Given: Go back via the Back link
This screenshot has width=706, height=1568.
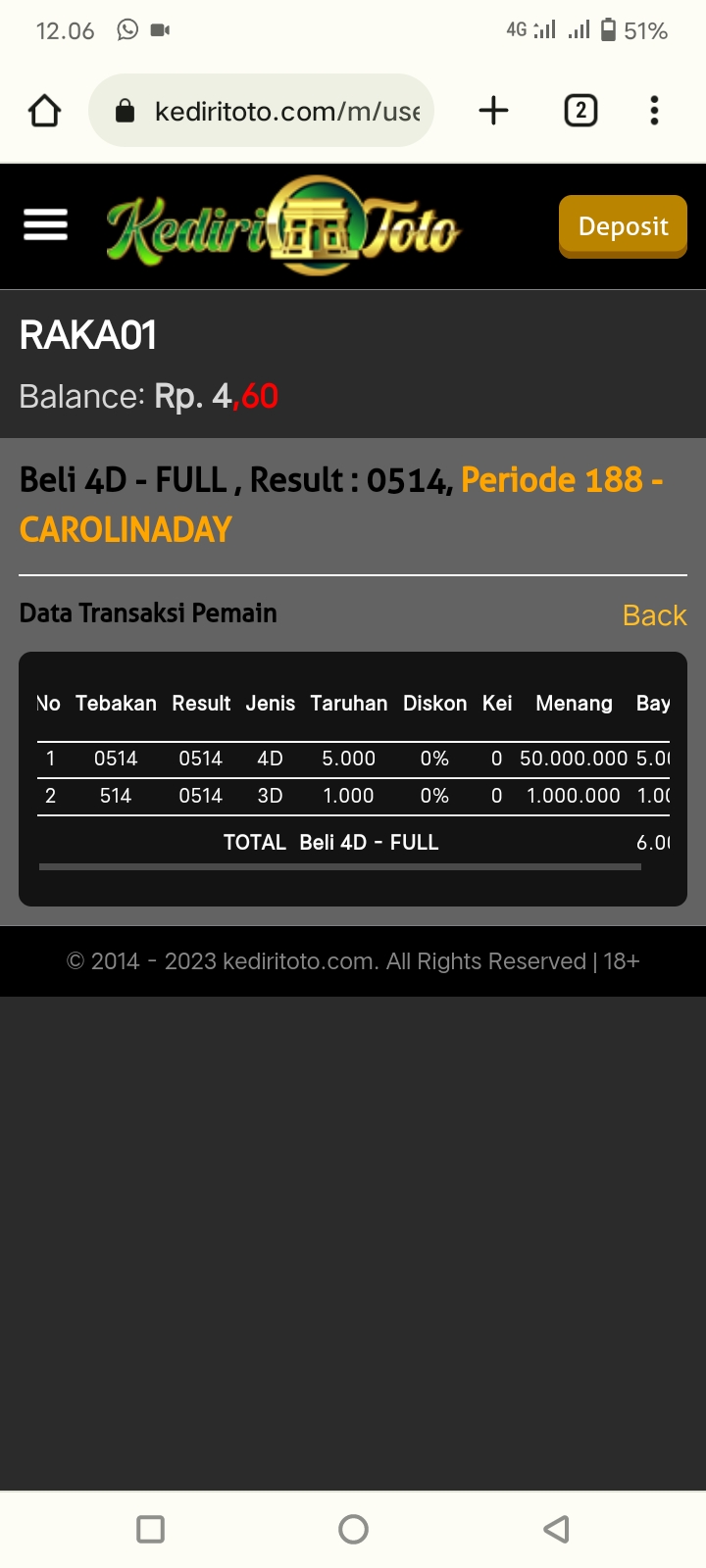Looking at the screenshot, I should 654,614.
